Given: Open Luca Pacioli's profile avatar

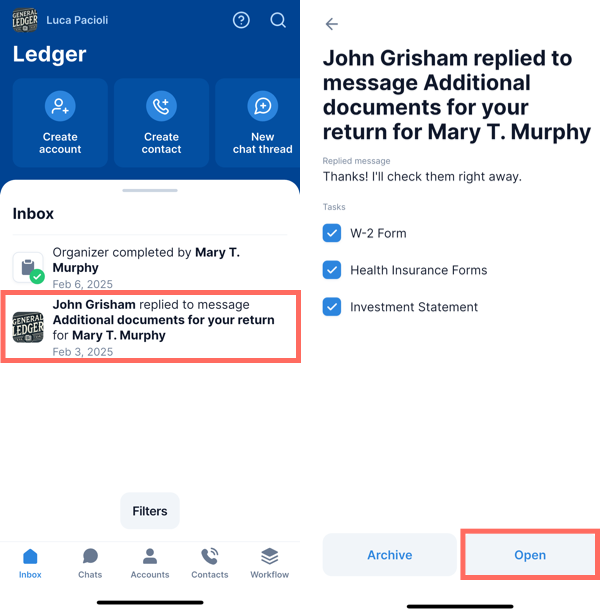Looking at the screenshot, I should [x=25, y=20].
